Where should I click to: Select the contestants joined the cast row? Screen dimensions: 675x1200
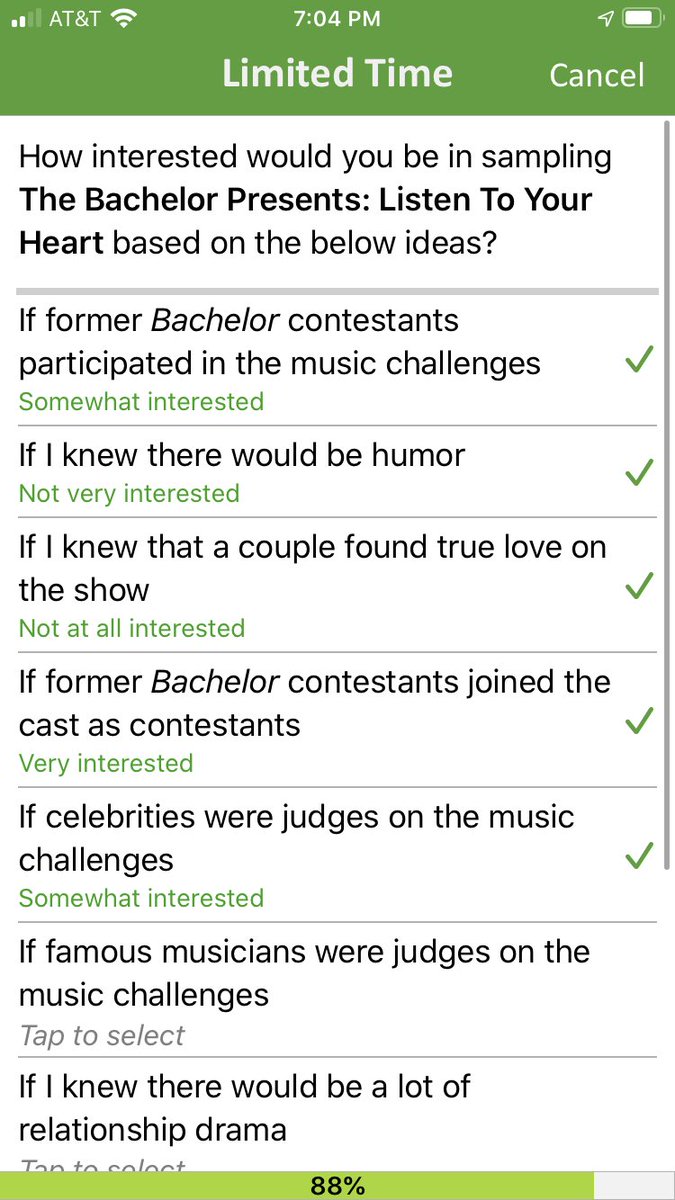(x=337, y=720)
